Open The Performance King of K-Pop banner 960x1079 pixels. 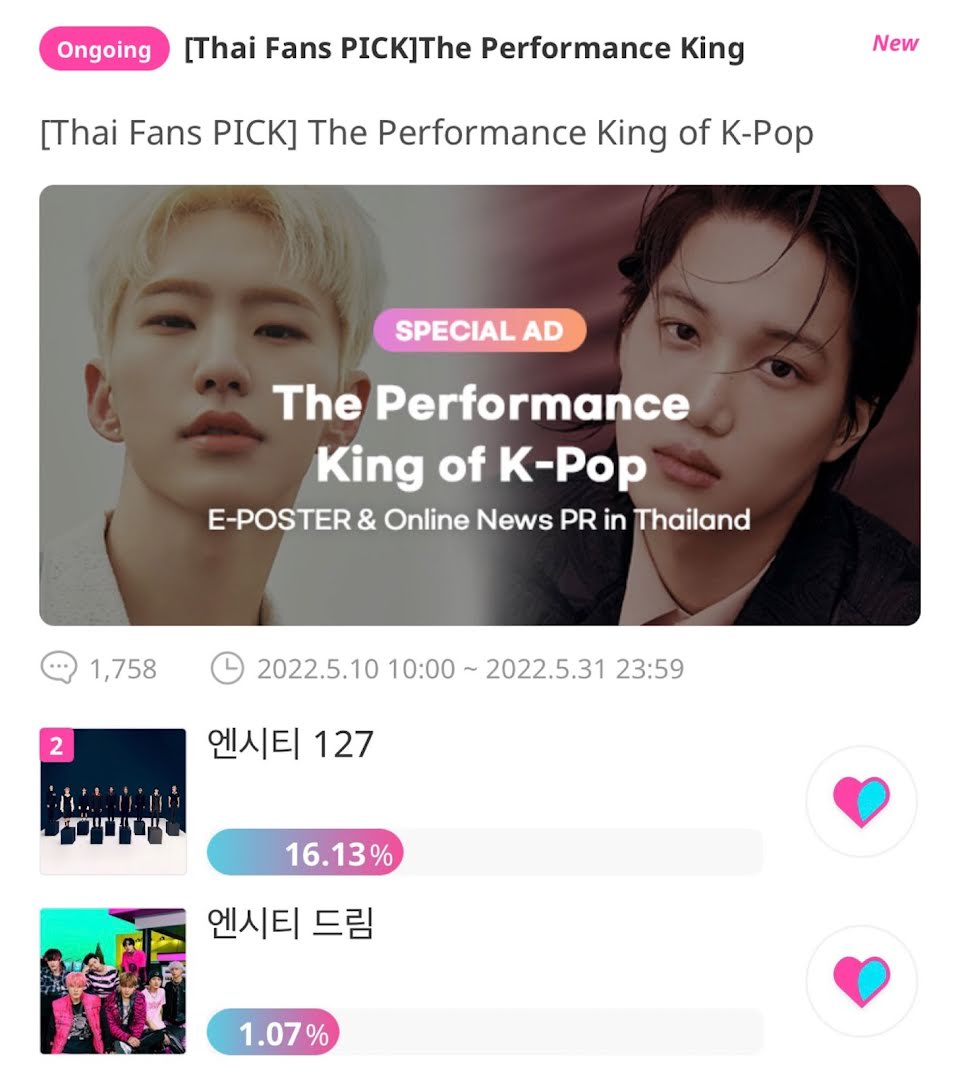pos(480,405)
